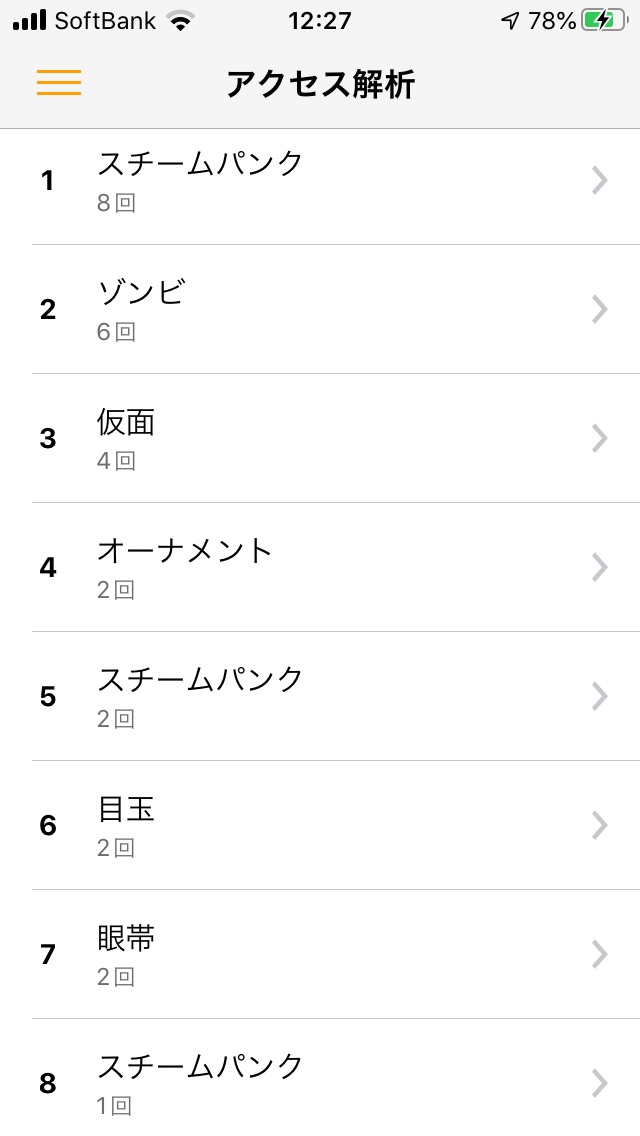Screen dimensions: 640x1136
Task: Open the 眼帯 keyword row
Action: point(320,955)
